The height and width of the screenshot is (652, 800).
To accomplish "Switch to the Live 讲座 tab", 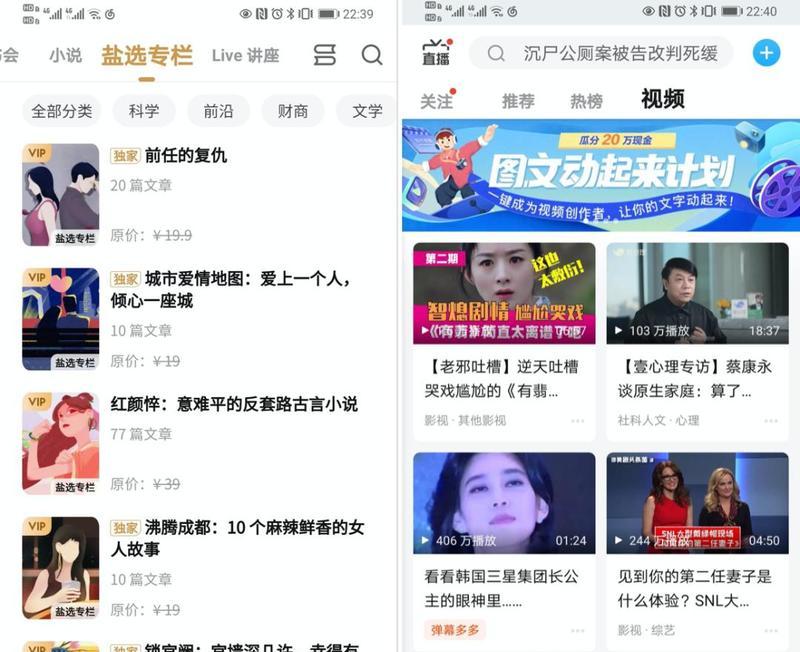I will (x=245, y=55).
